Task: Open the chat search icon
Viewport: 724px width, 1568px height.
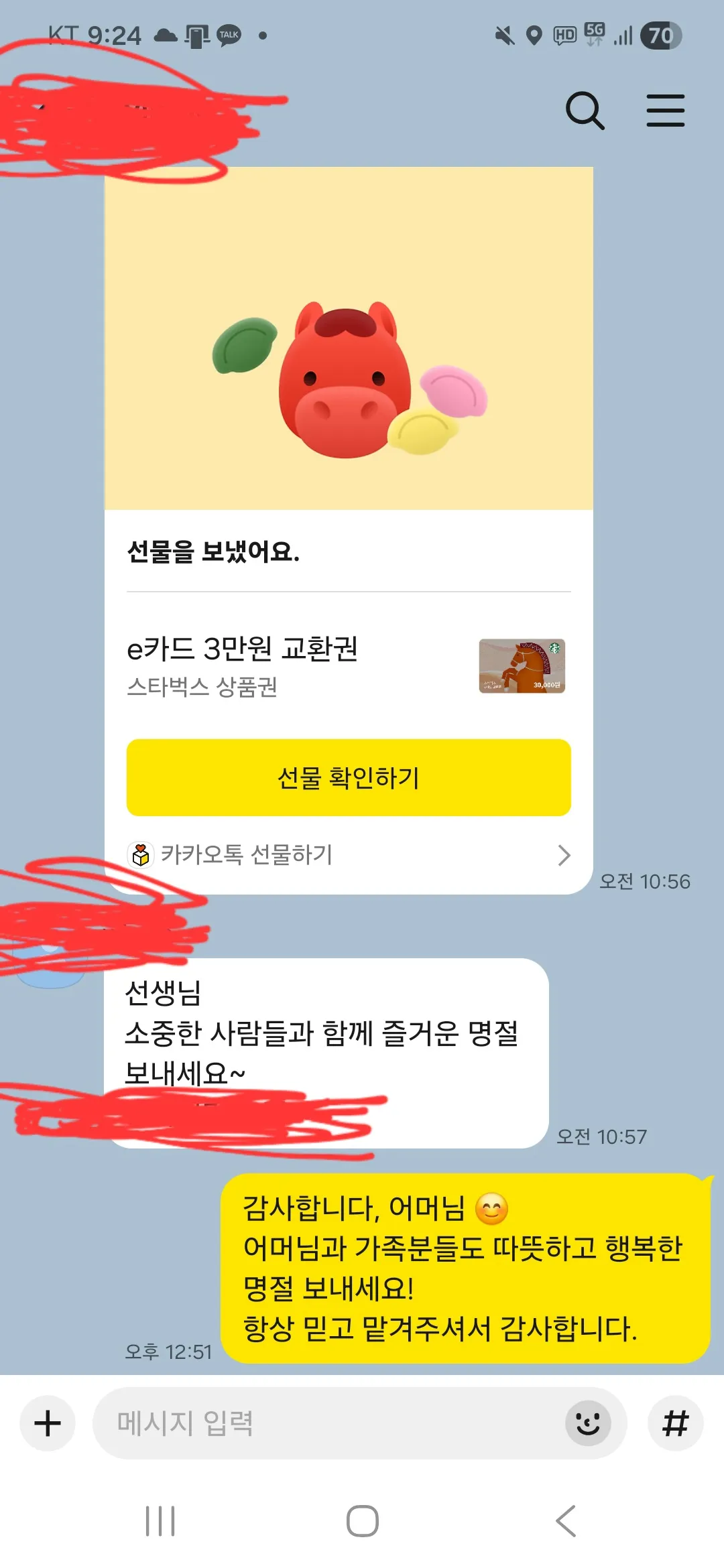Action: [585, 111]
